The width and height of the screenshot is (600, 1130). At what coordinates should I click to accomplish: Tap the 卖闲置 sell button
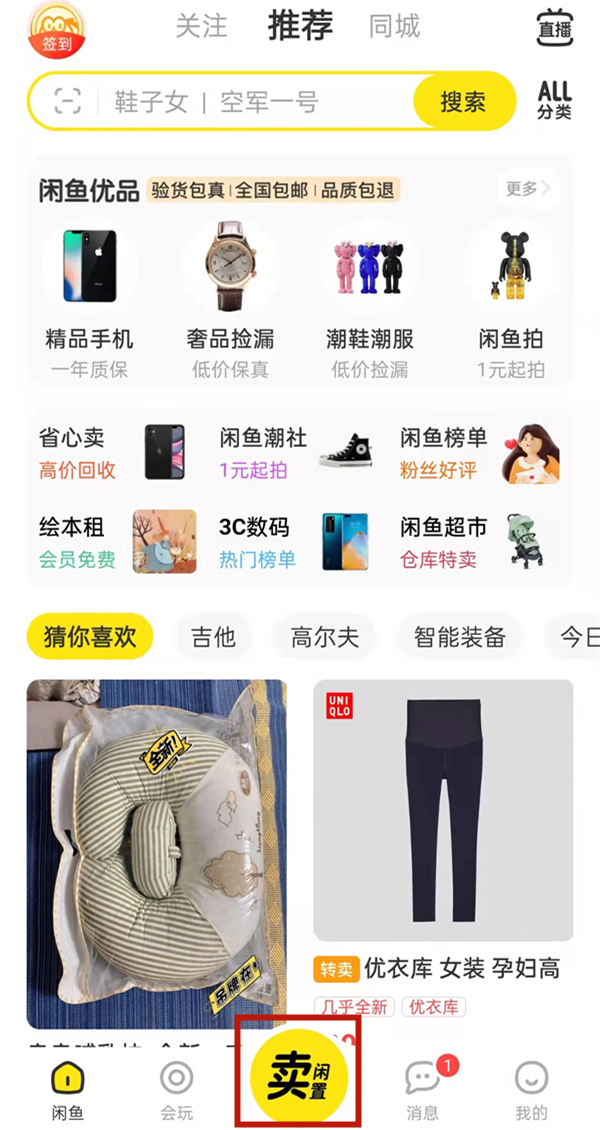(x=298, y=1075)
